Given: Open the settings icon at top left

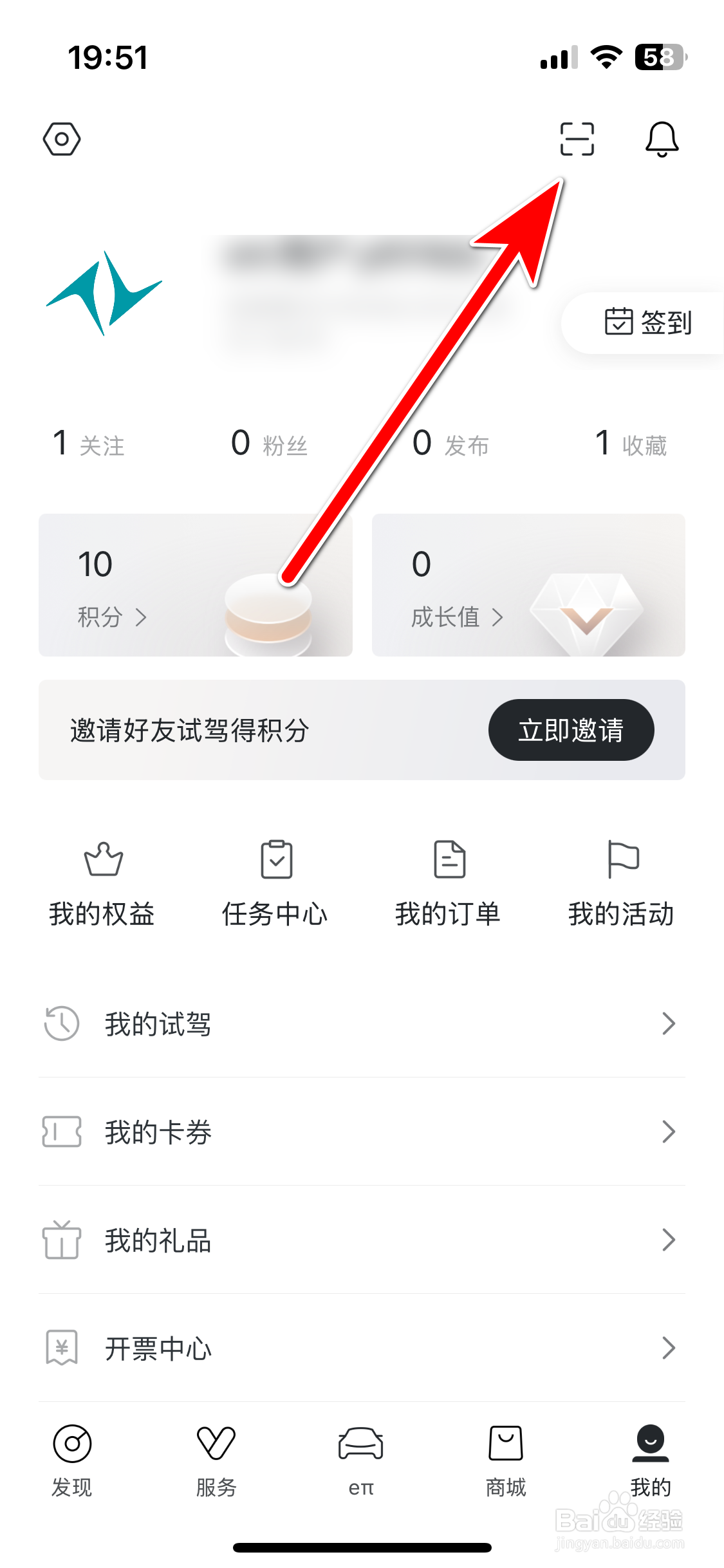Looking at the screenshot, I should pos(62,139).
